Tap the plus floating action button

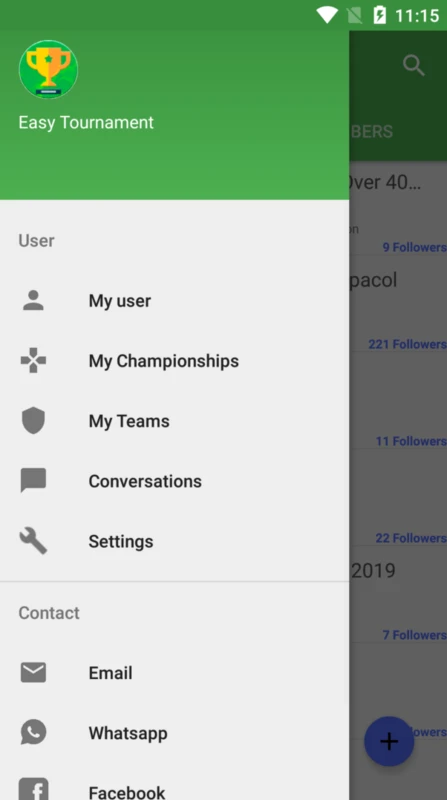[389, 741]
